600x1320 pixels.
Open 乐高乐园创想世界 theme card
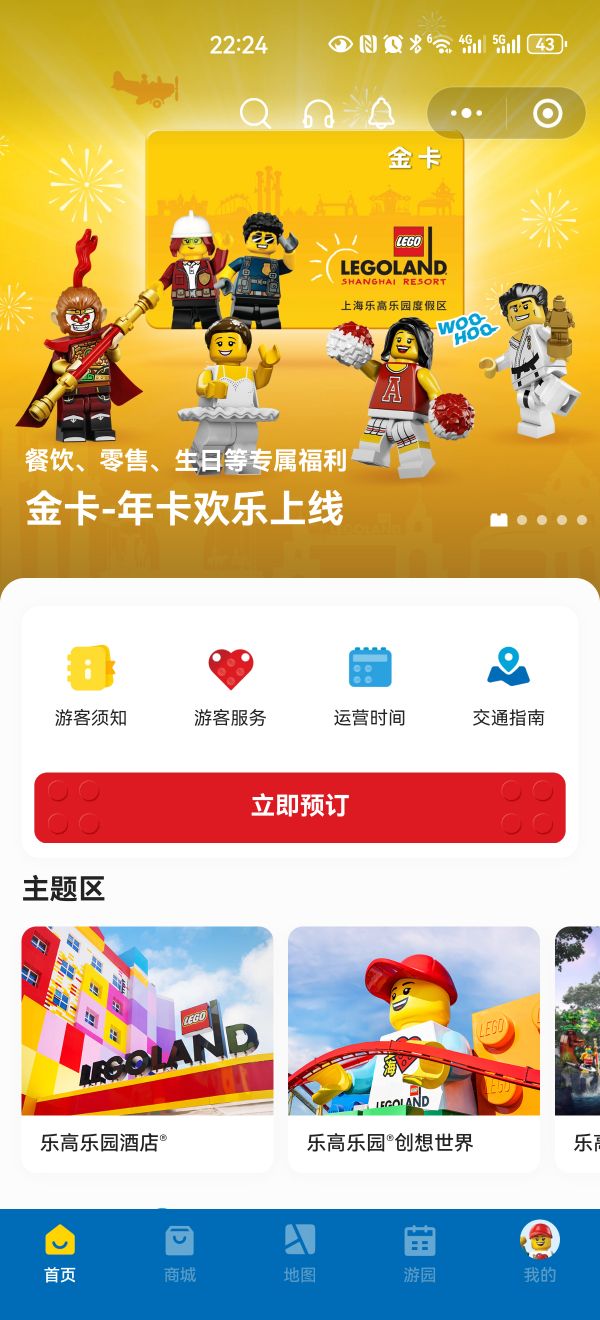tap(414, 1048)
